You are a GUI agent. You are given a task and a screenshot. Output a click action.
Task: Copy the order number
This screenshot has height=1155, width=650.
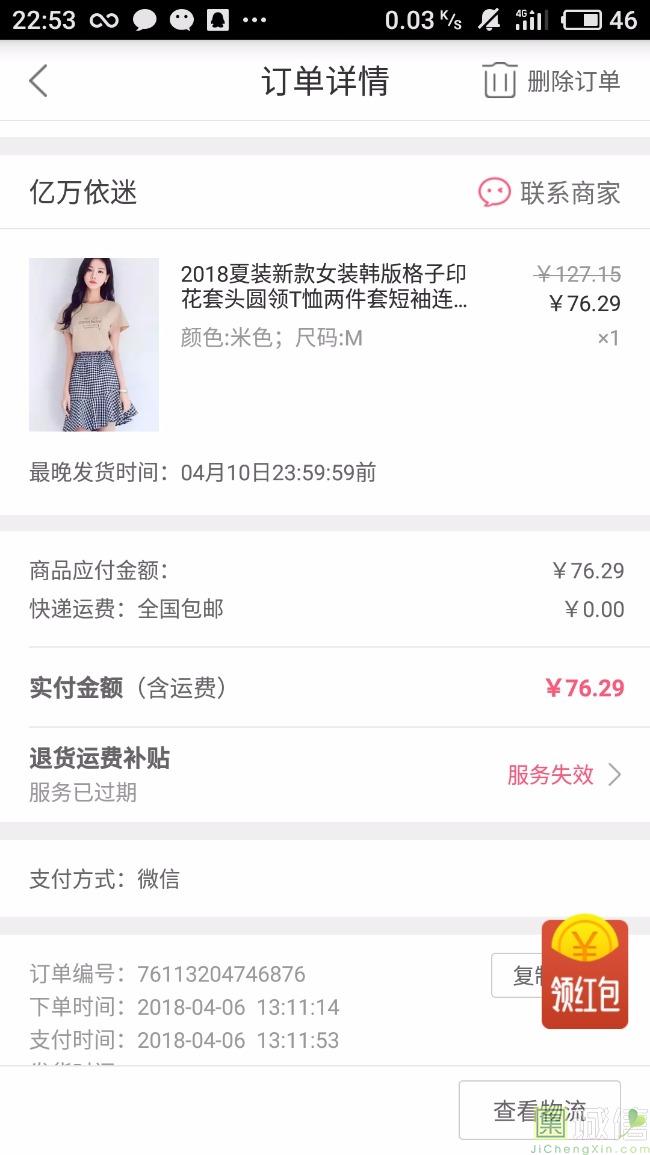point(517,975)
